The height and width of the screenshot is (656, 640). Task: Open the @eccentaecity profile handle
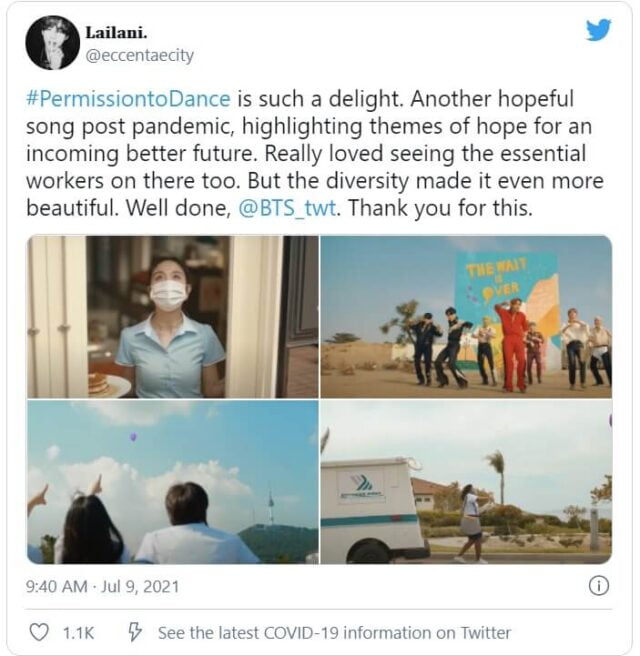pyautogui.click(x=143, y=58)
